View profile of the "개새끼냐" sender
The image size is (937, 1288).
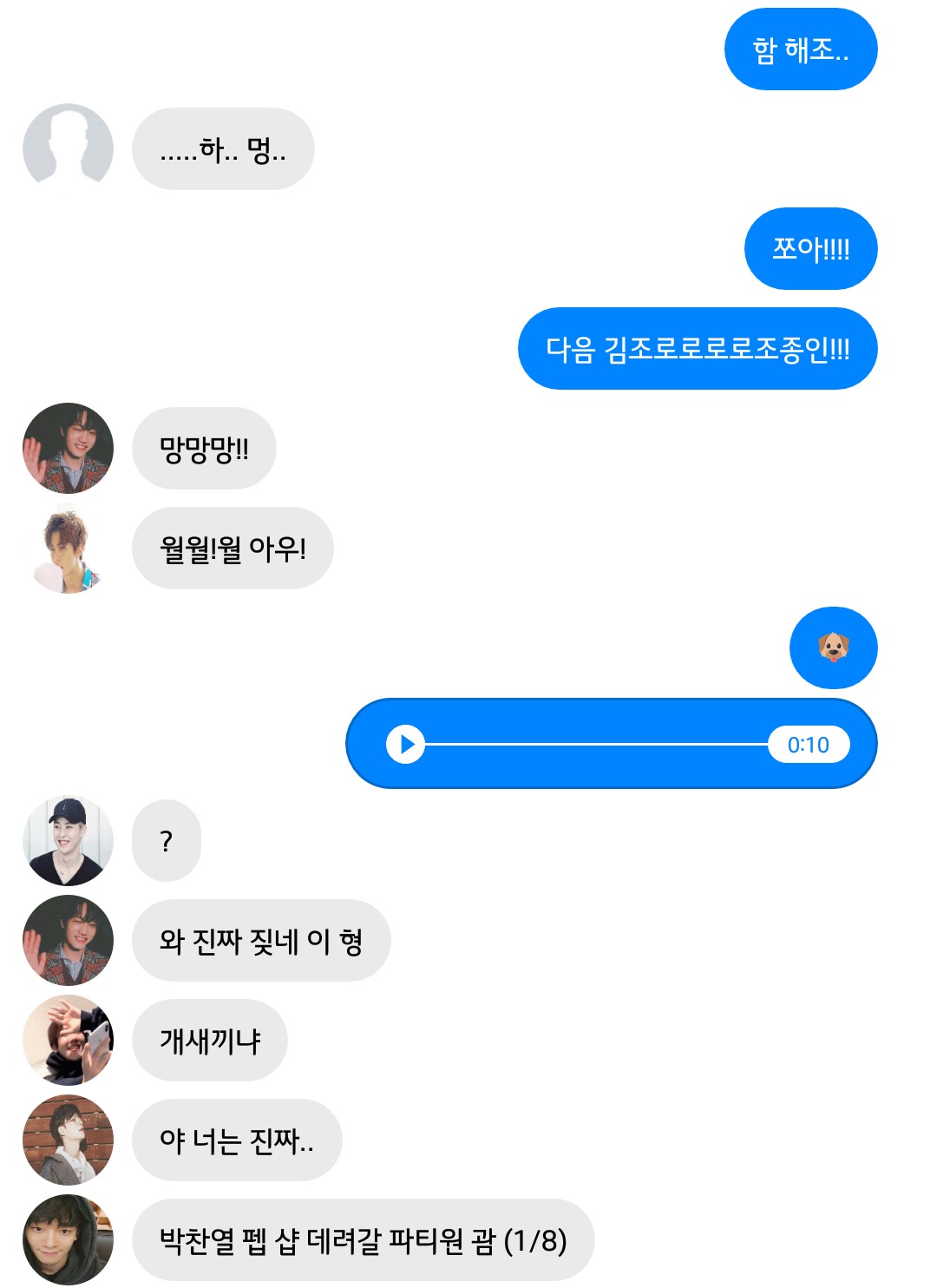tap(68, 1041)
